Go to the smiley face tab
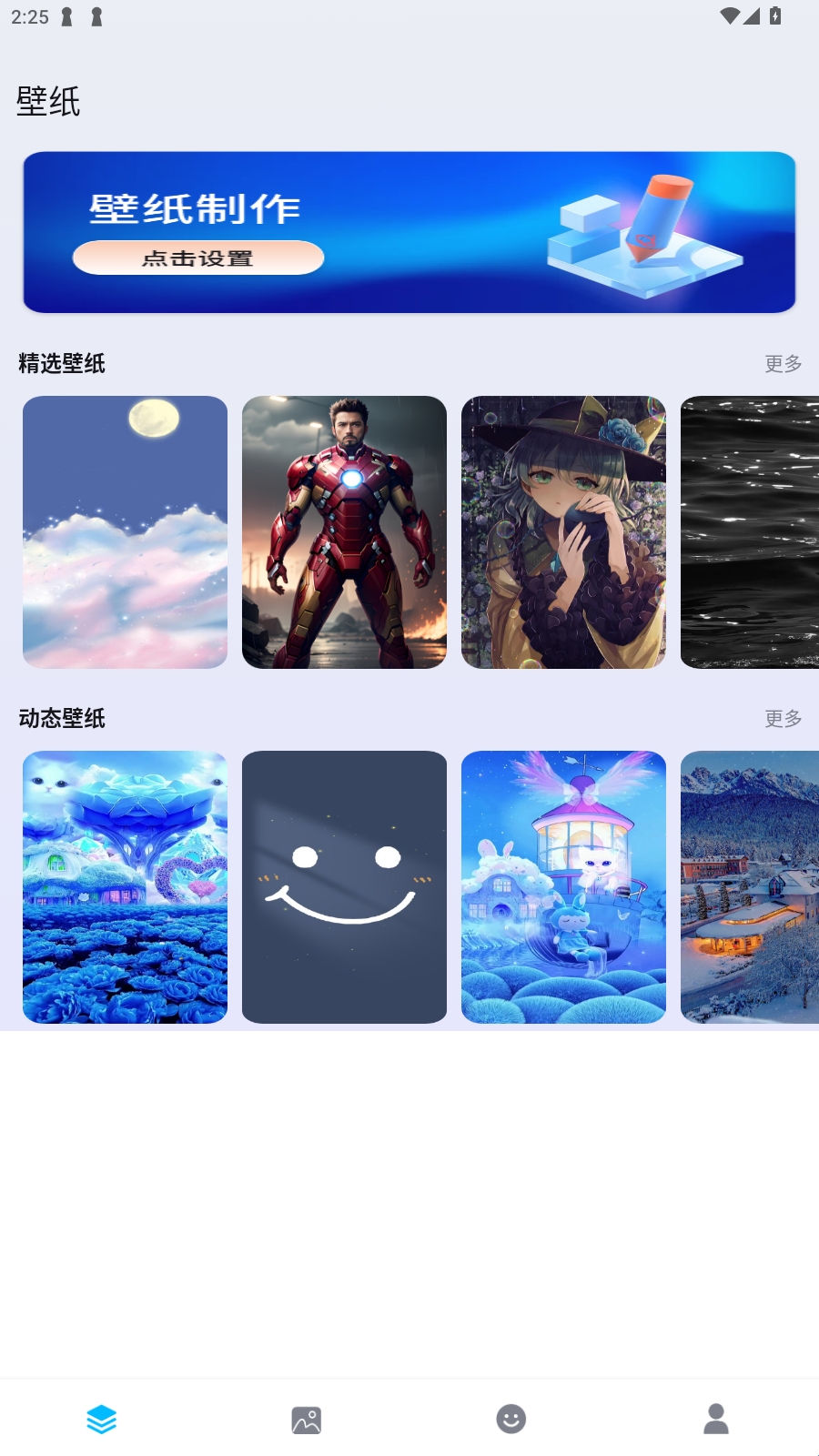 tap(511, 1419)
